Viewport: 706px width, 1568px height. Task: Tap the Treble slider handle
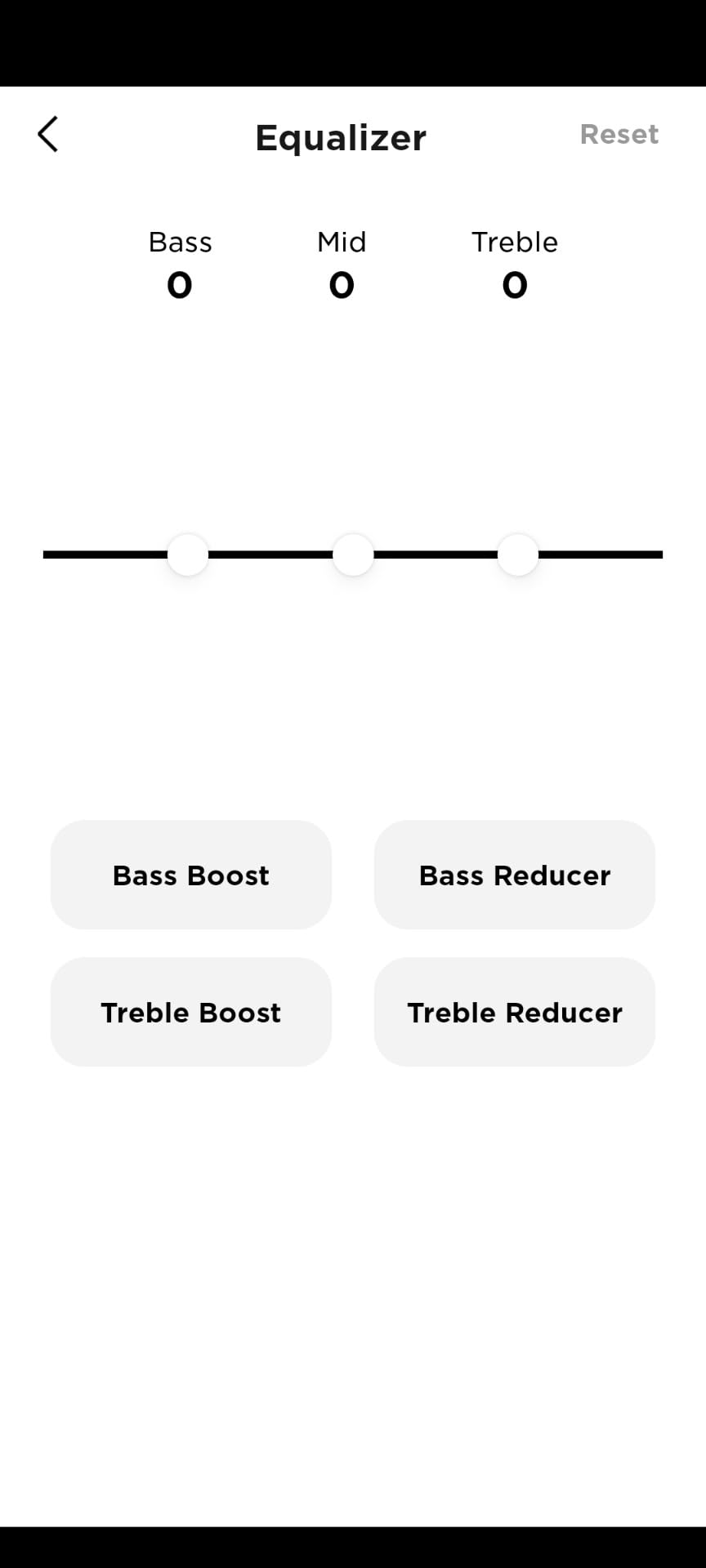[518, 555]
